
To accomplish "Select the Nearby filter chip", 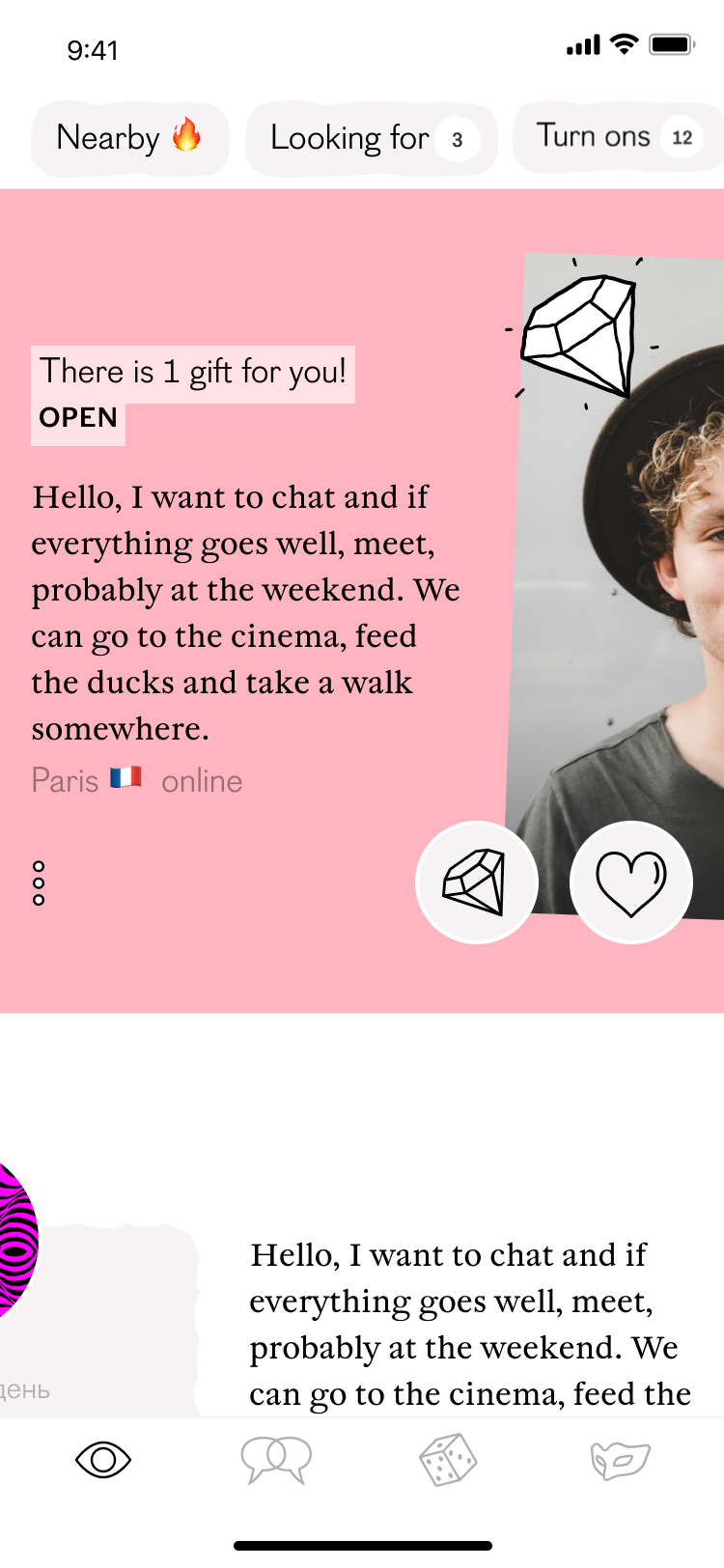I will (x=129, y=138).
